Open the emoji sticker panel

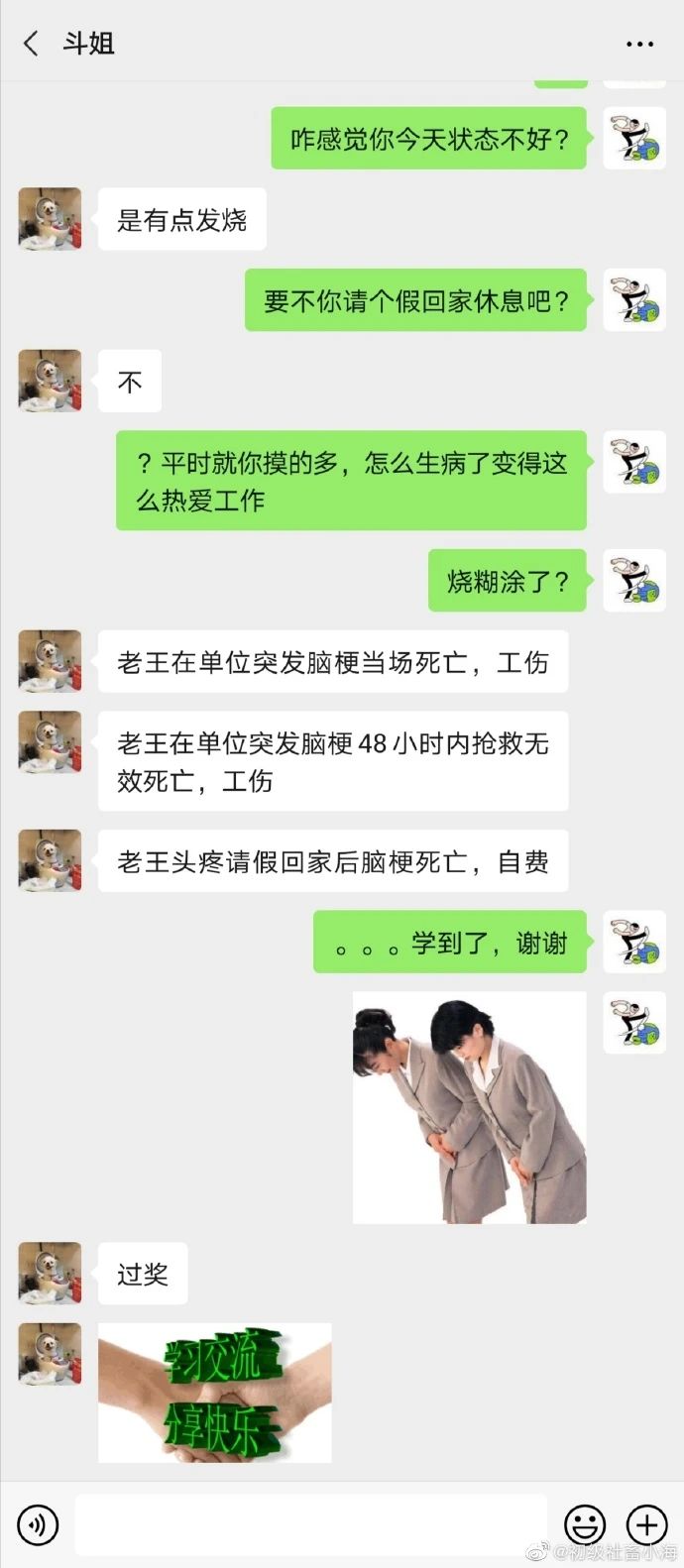click(x=585, y=1524)
